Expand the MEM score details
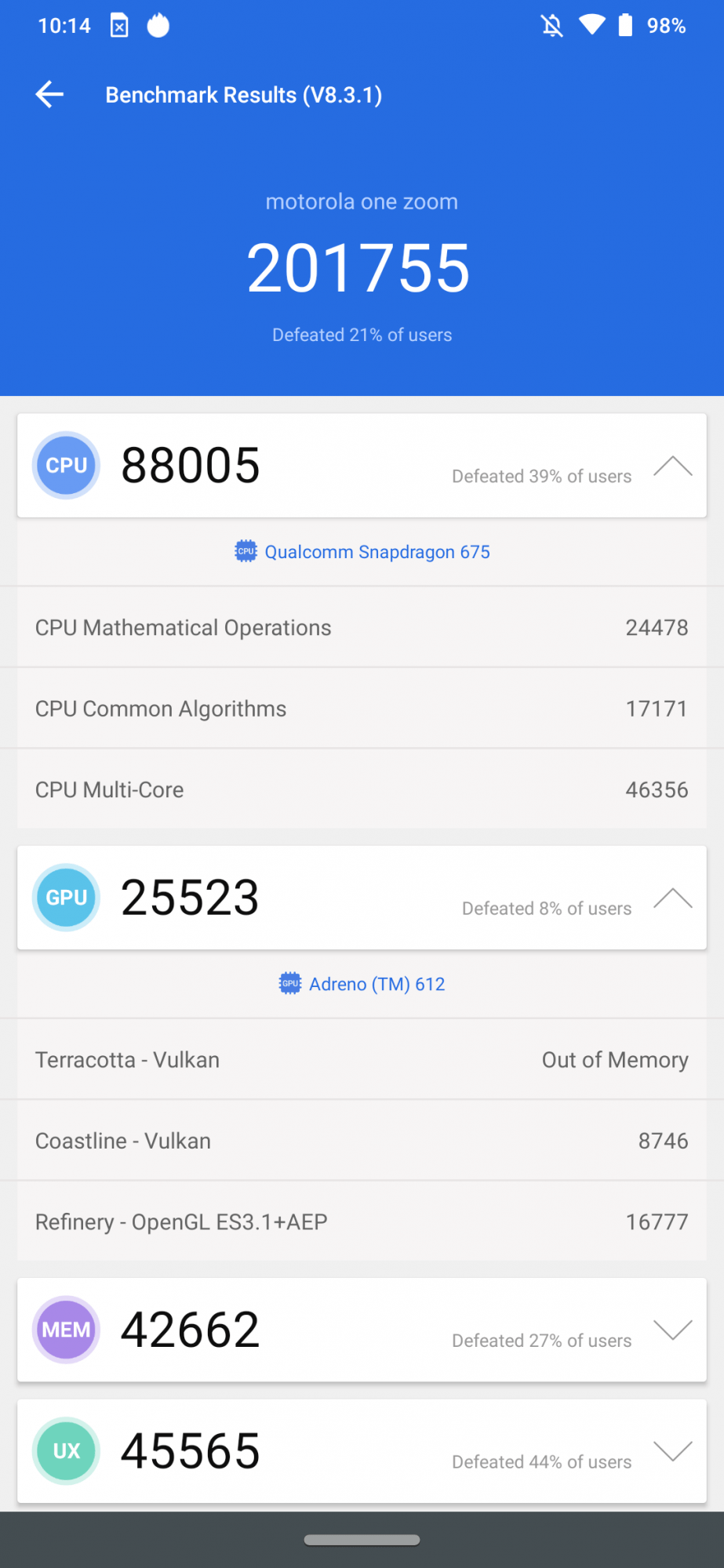The image size is (724, 1568). pyautogui.click(x=672, y=1330)
